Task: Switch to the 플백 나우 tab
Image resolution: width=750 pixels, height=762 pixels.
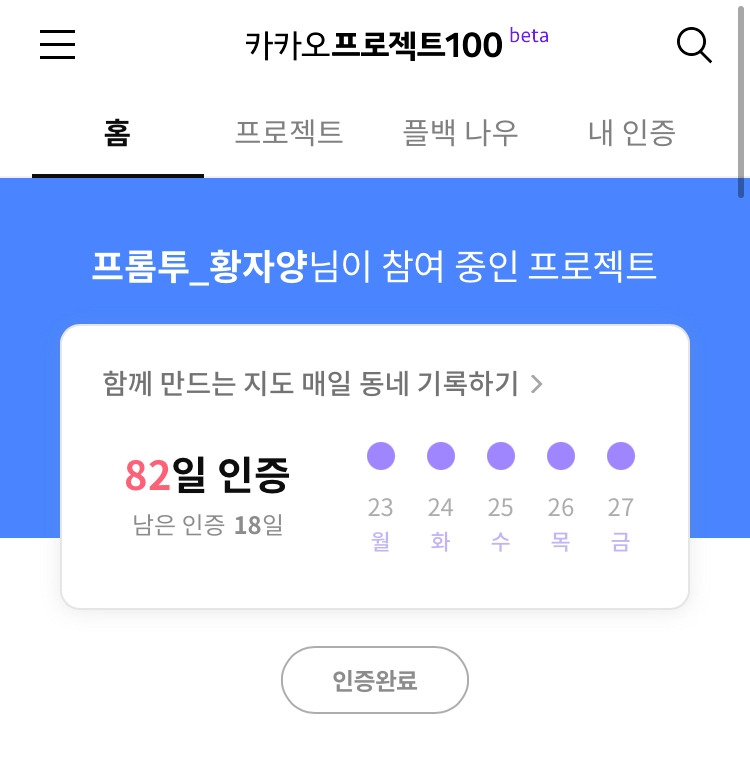Action: point(459,132)
